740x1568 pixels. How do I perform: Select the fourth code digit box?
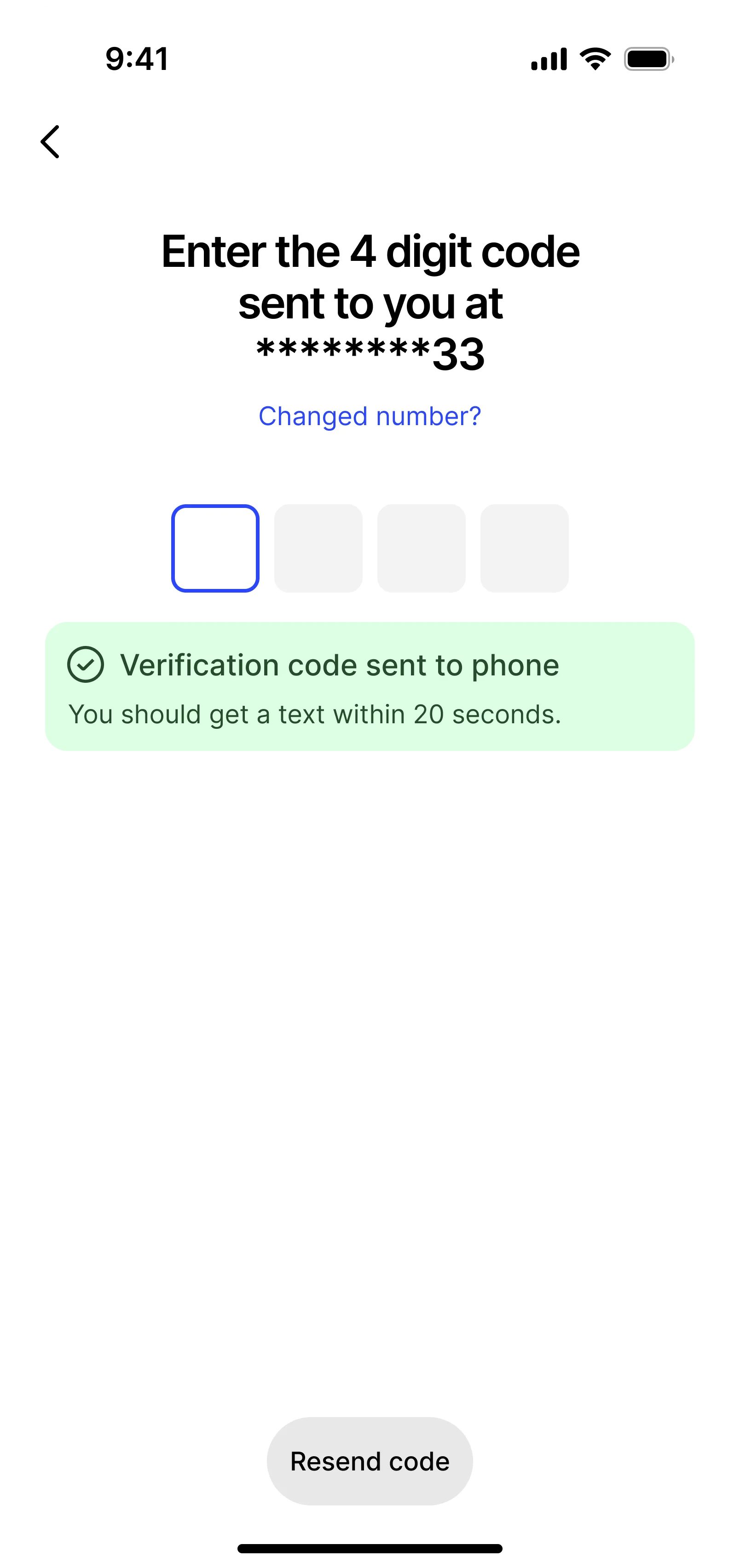point(524,548)
